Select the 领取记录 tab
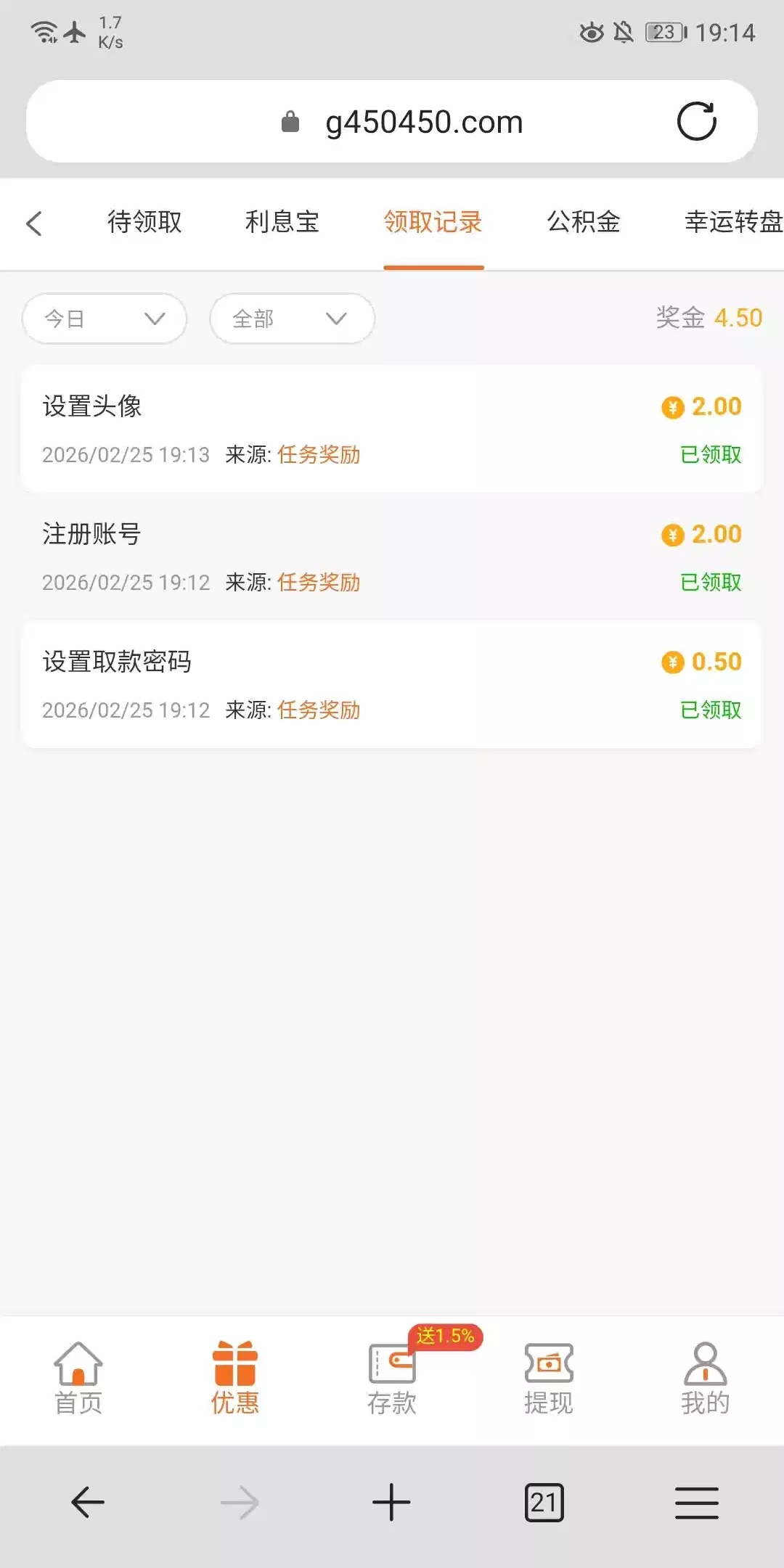This screenshot has width=784, height=1568. (x=433, y=222)
